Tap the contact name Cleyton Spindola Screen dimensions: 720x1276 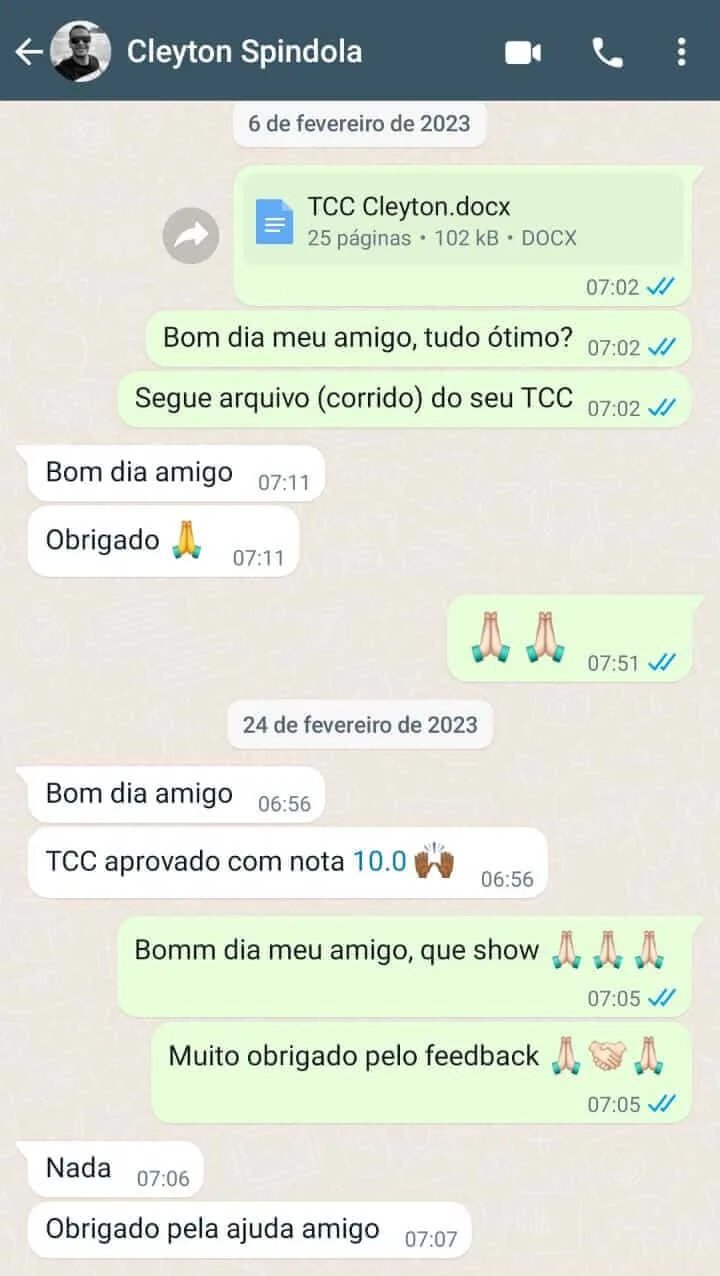click(x=246, y=52)
